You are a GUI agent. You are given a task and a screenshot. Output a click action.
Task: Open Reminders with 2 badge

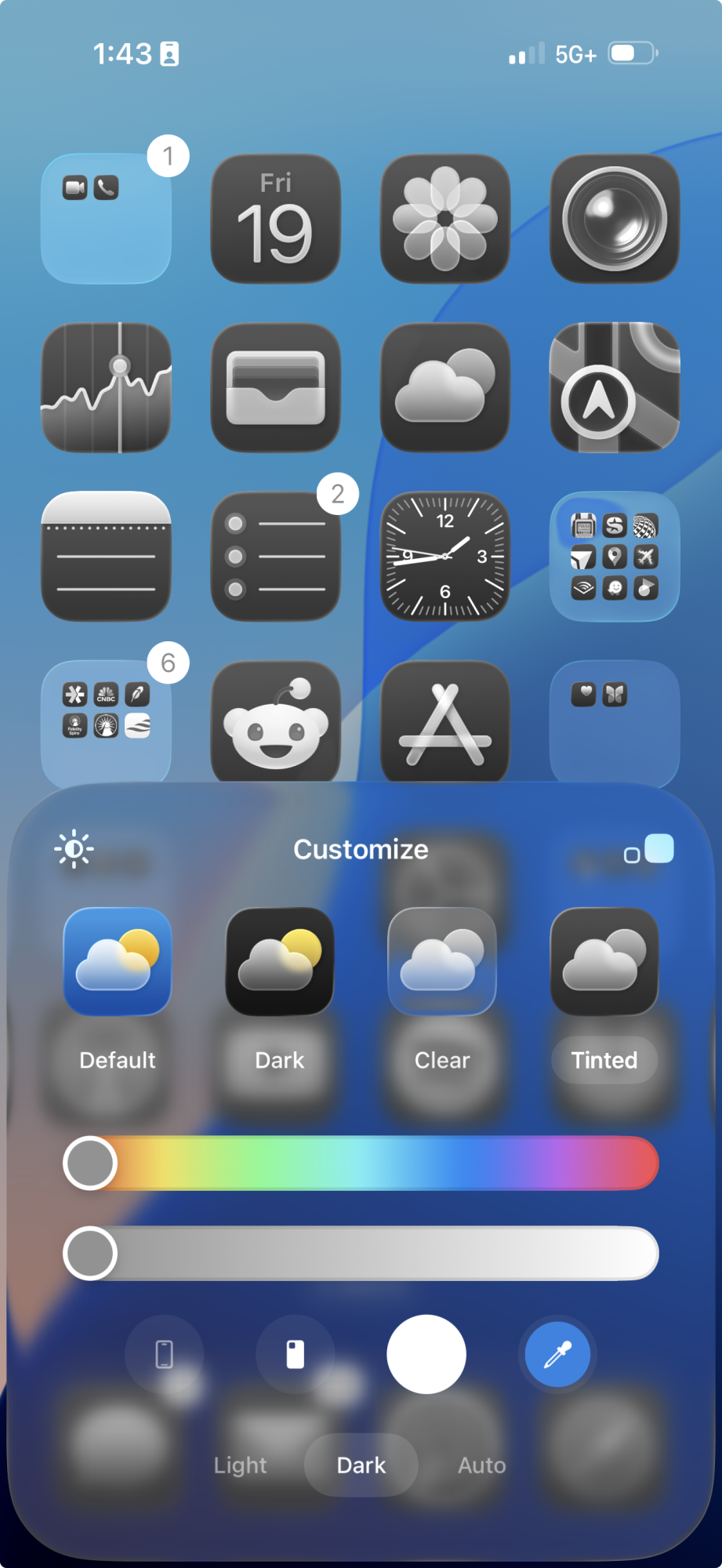[x=275, y=557]
